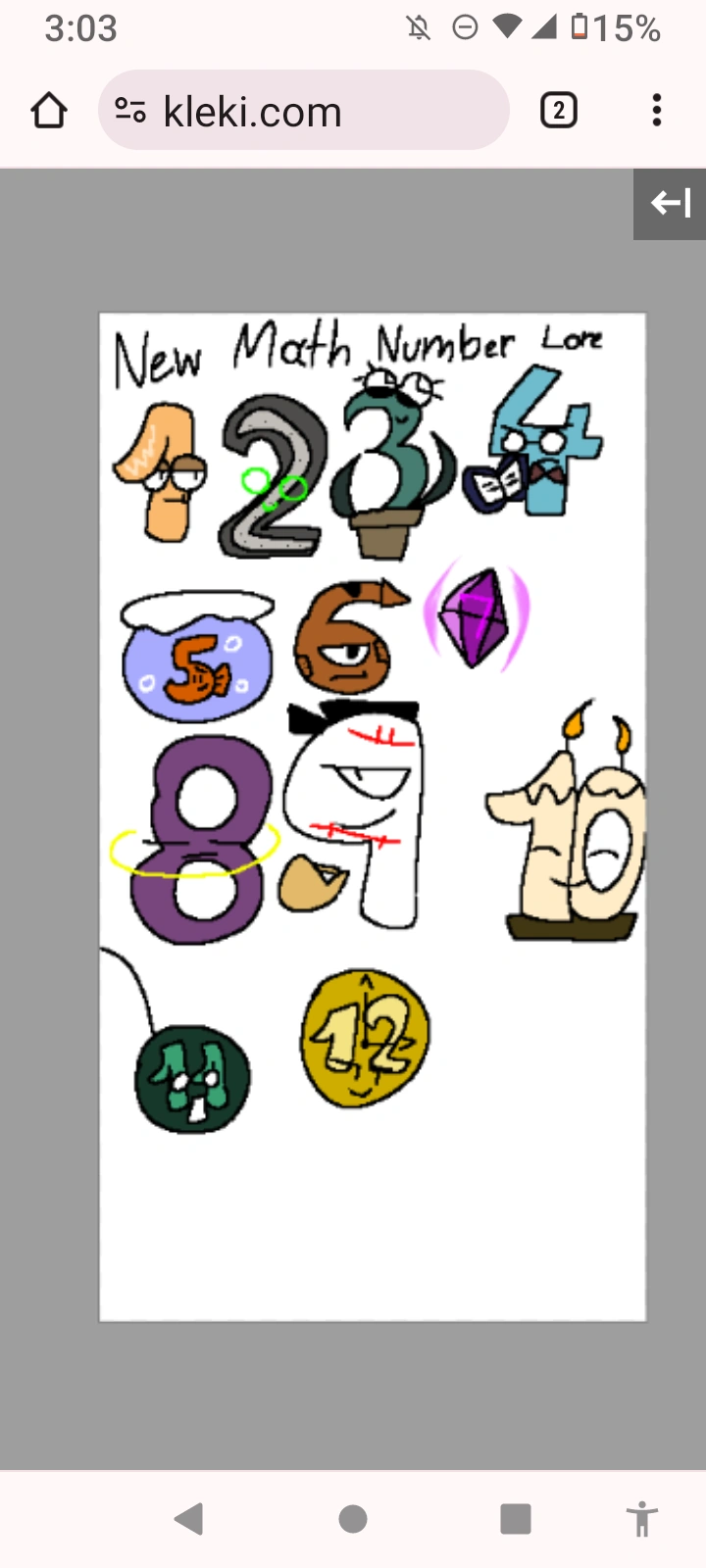Image resolution: width=706 pixels, height=1568 pixels.
Task: Tap the muted notifications bell icon
Action: click(417, 29)
